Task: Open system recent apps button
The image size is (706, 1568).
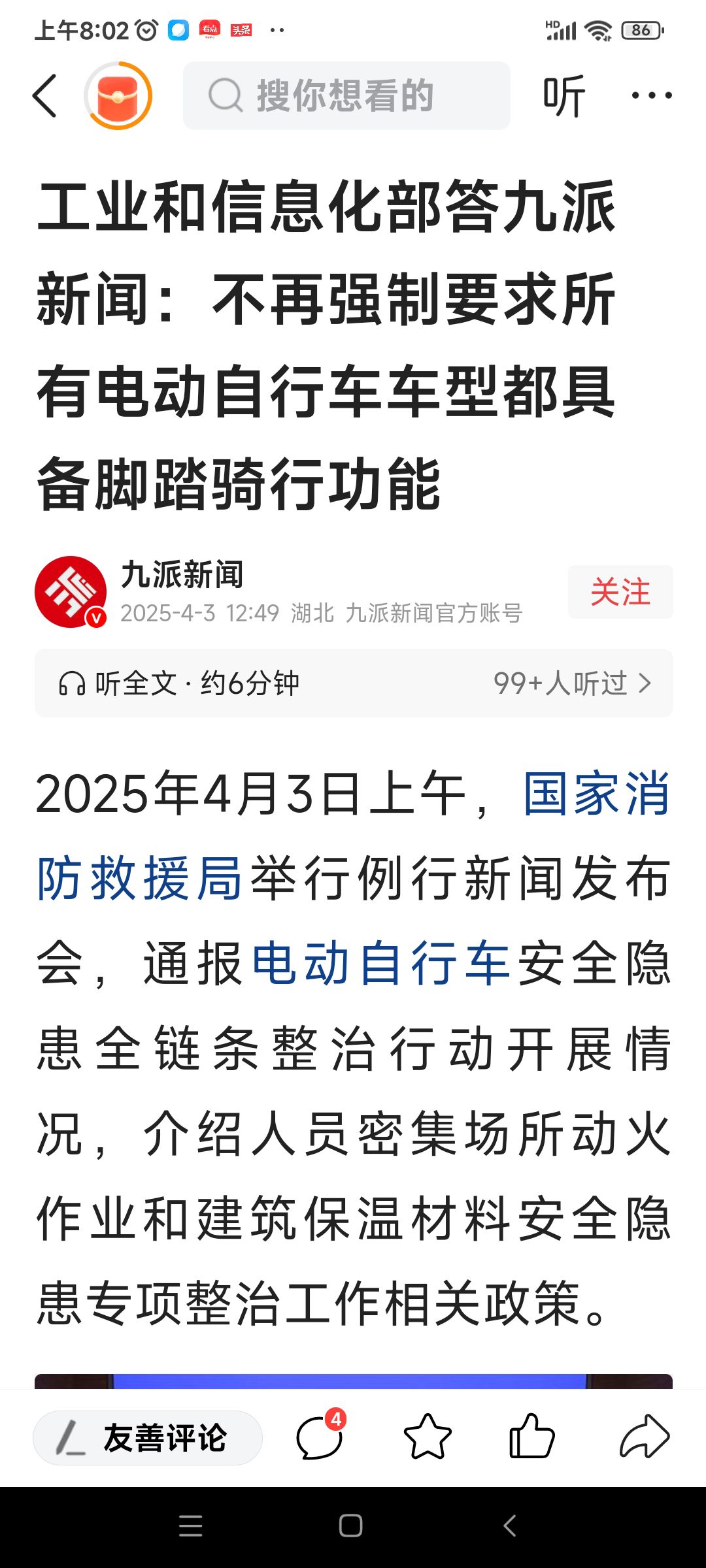Action: 191,1526
